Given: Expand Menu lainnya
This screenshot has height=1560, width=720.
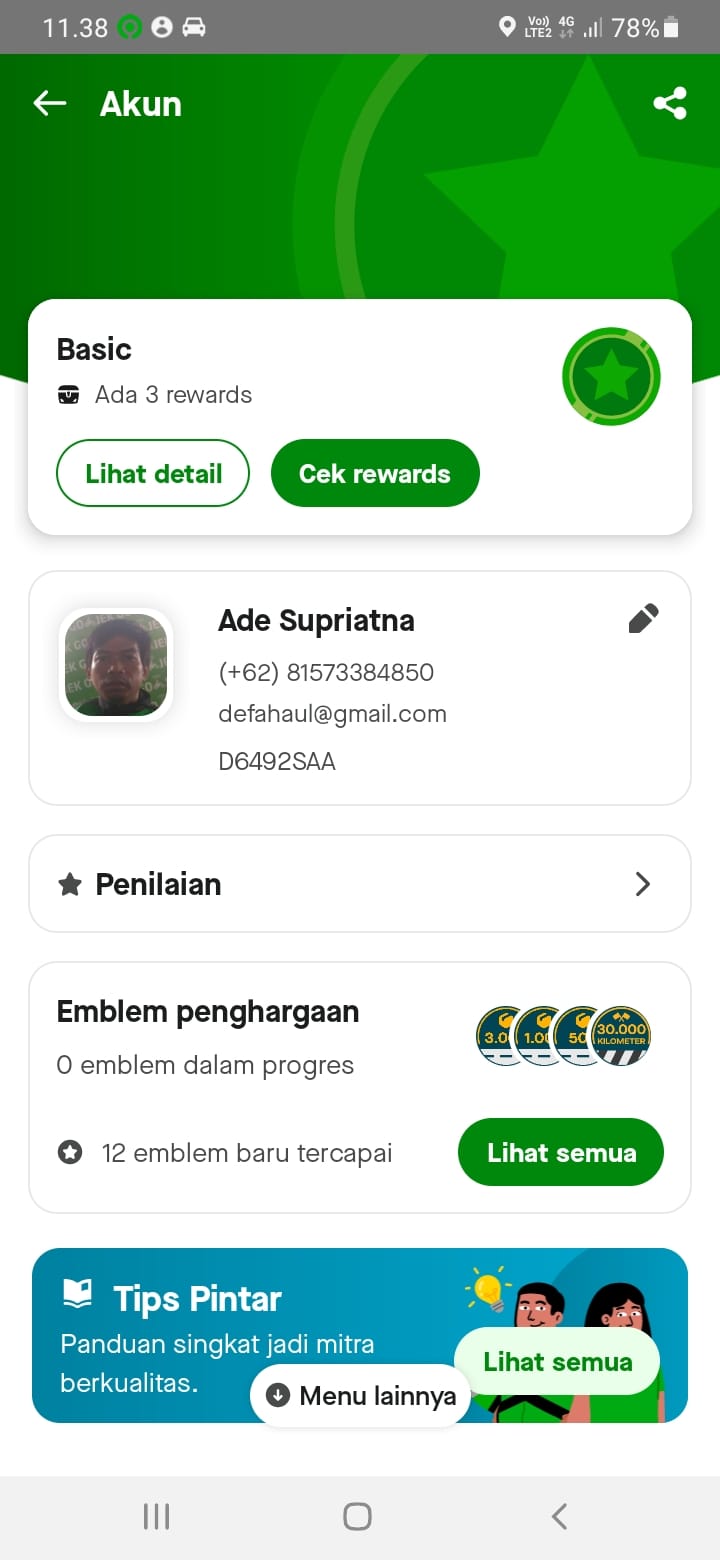Looking at the screenshot, I should pyautogui.click(x=360, y=1395).
